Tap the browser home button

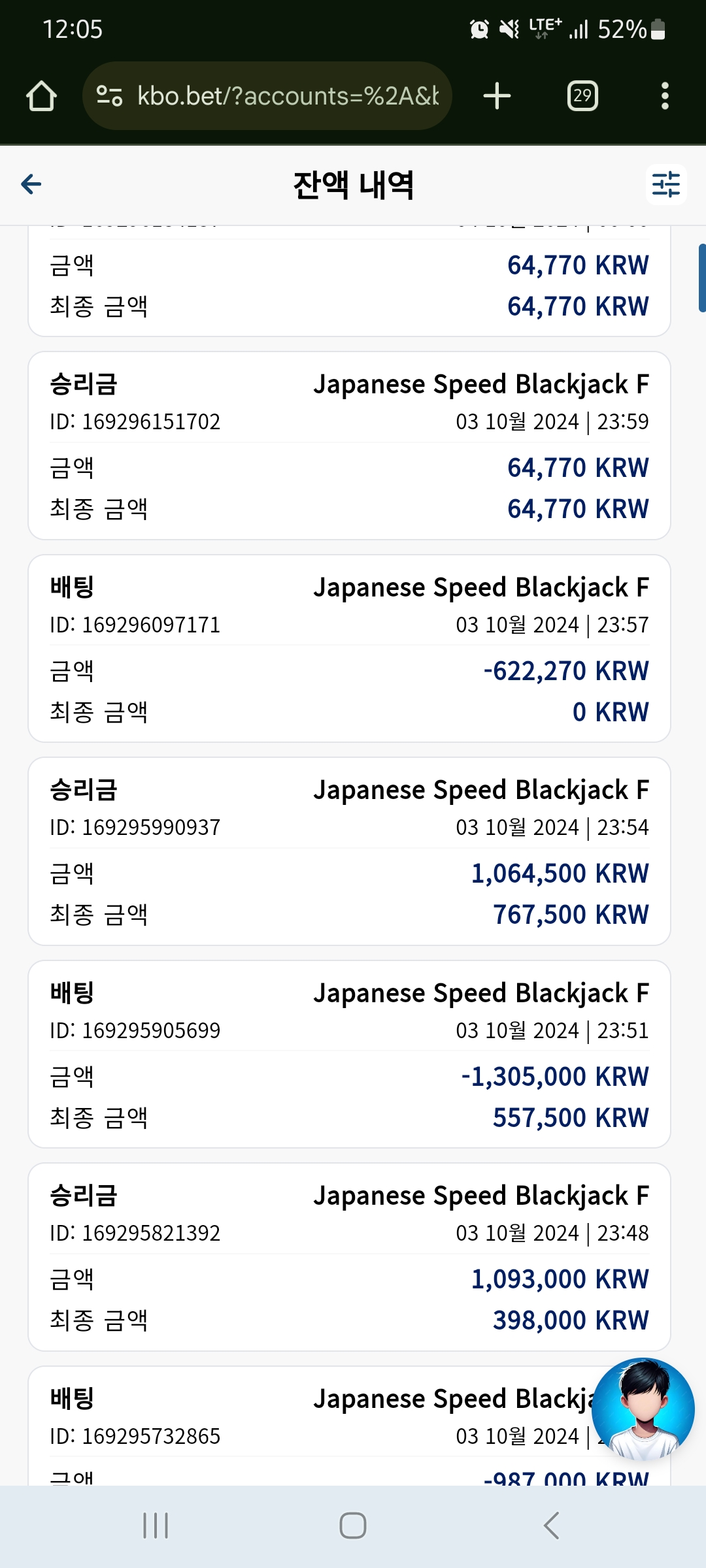pyautogui.click(x=41, y=96)
